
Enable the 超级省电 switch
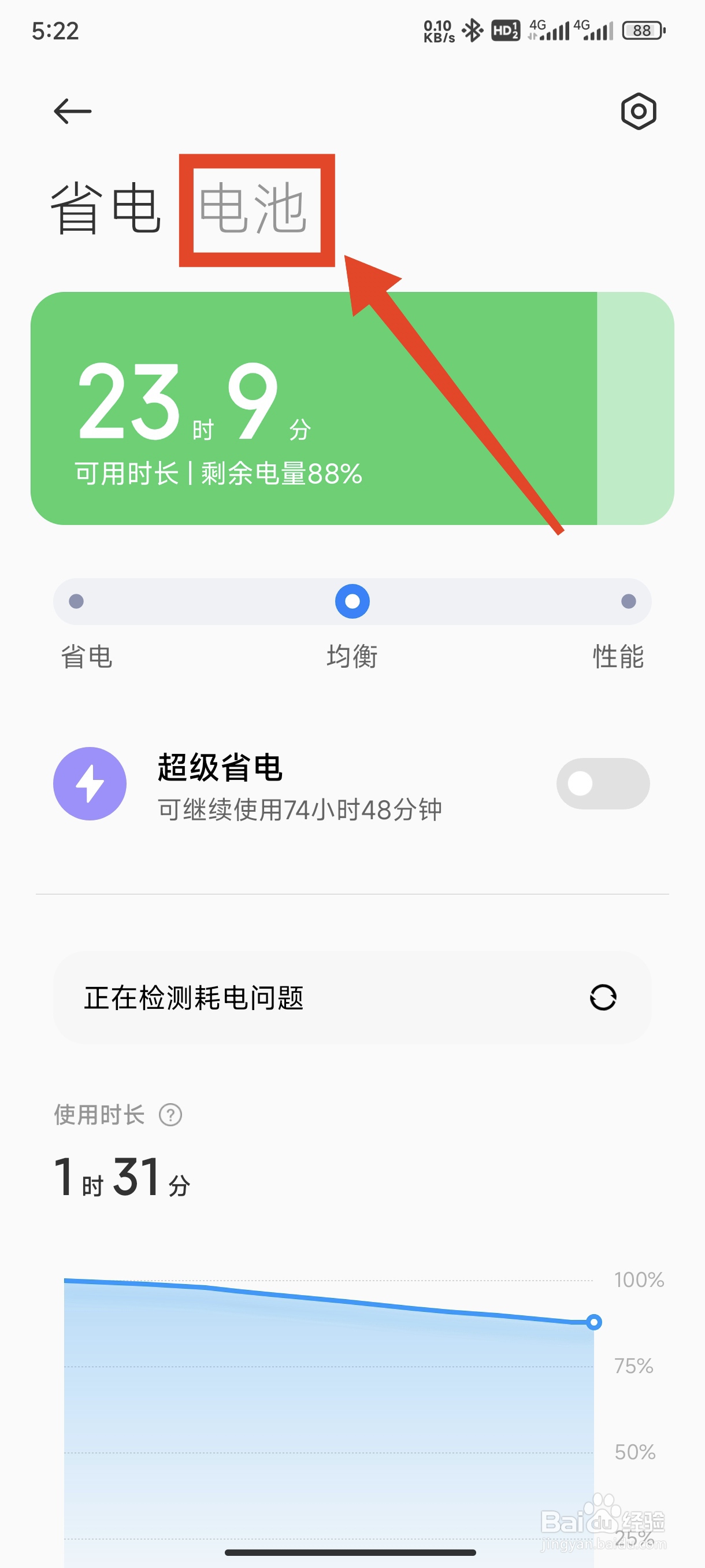tap(602, 784)
